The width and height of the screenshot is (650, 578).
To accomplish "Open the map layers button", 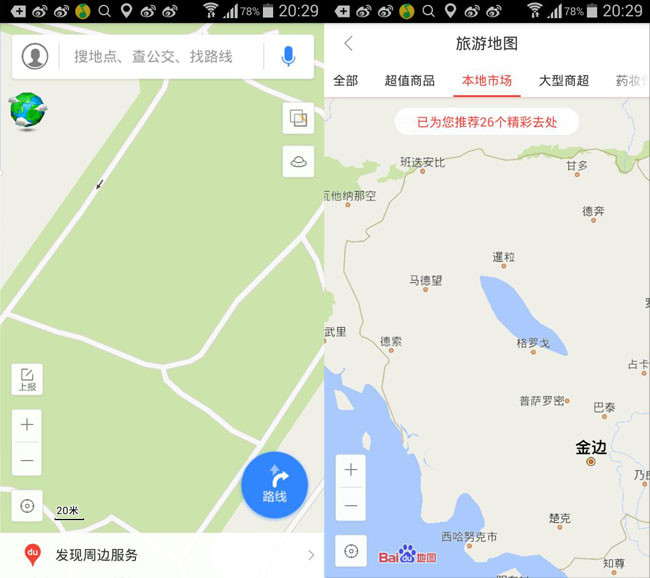I will 298,118.
